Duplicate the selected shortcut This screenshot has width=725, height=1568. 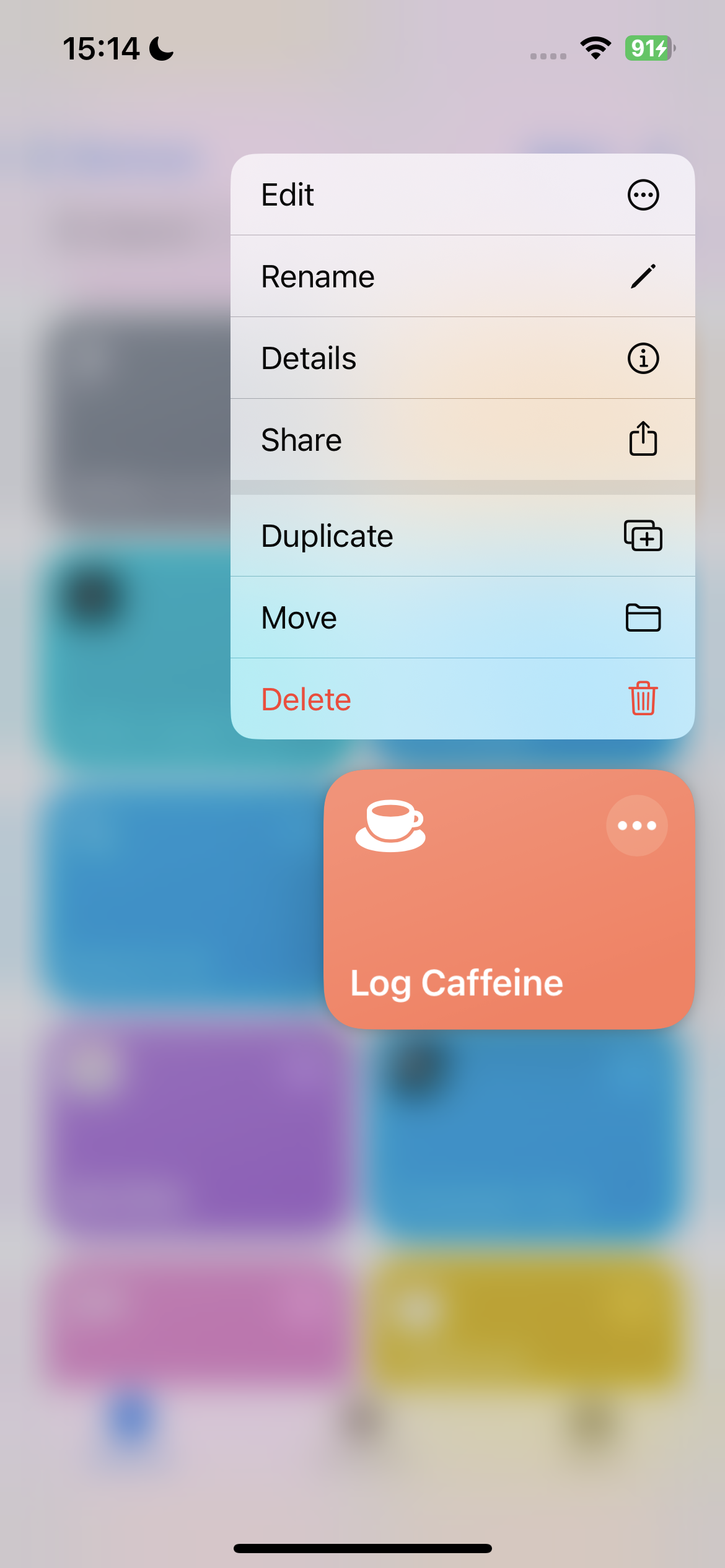click(x=462, y=536)
